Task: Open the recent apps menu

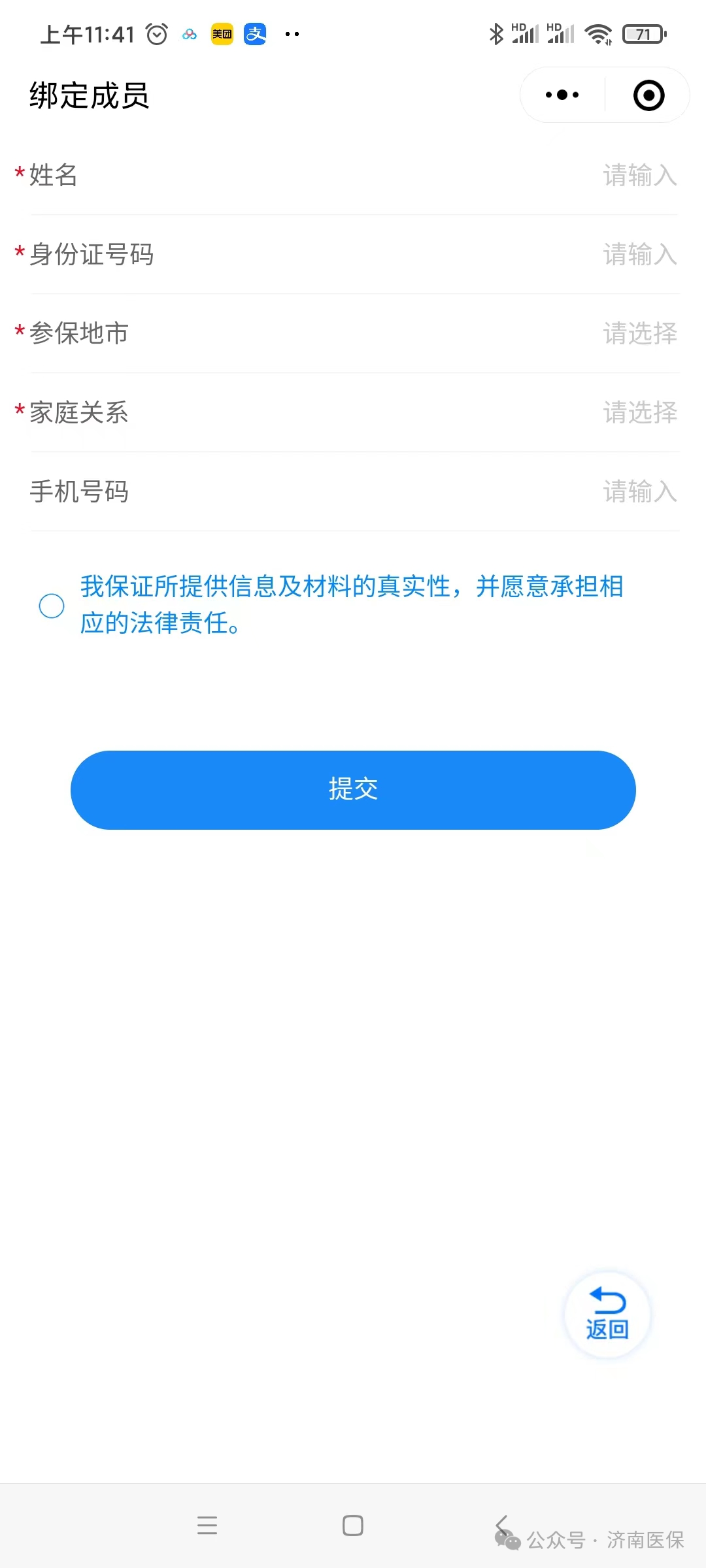Action: [207, 1526]
